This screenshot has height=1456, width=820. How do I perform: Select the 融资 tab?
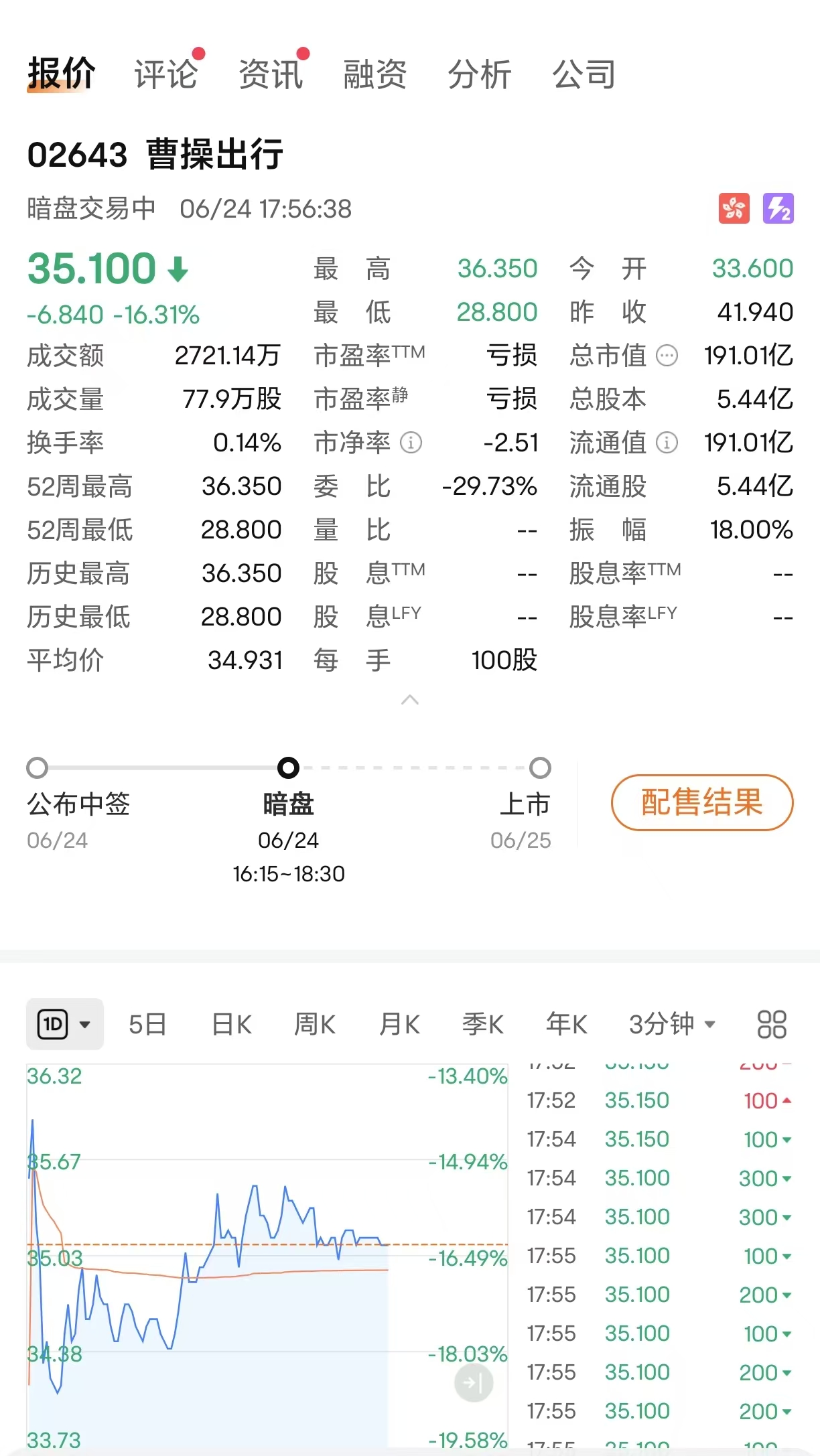375,74
